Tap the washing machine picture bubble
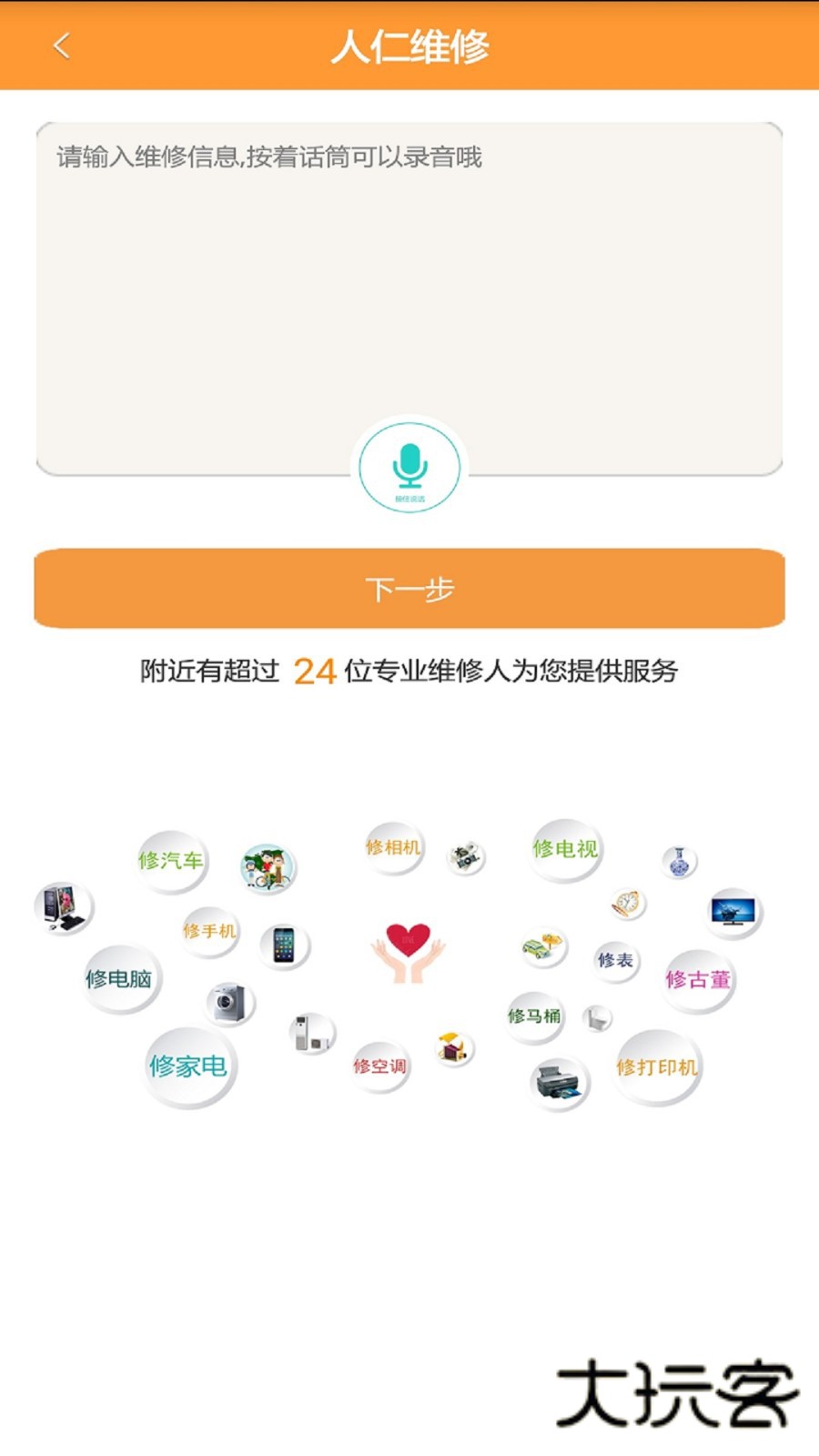Screen dimensions: 819x1456 point(227,1003)
